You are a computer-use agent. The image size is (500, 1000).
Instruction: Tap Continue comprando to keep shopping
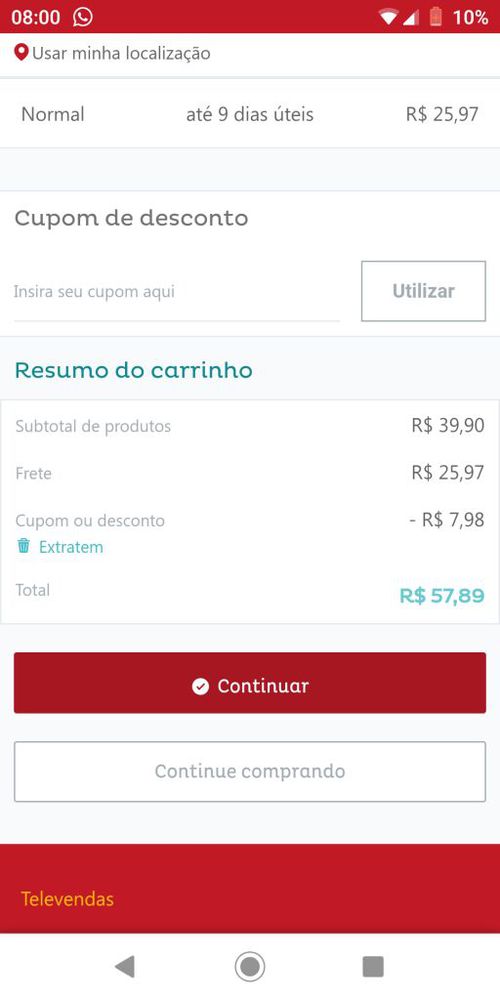[250, 771]
